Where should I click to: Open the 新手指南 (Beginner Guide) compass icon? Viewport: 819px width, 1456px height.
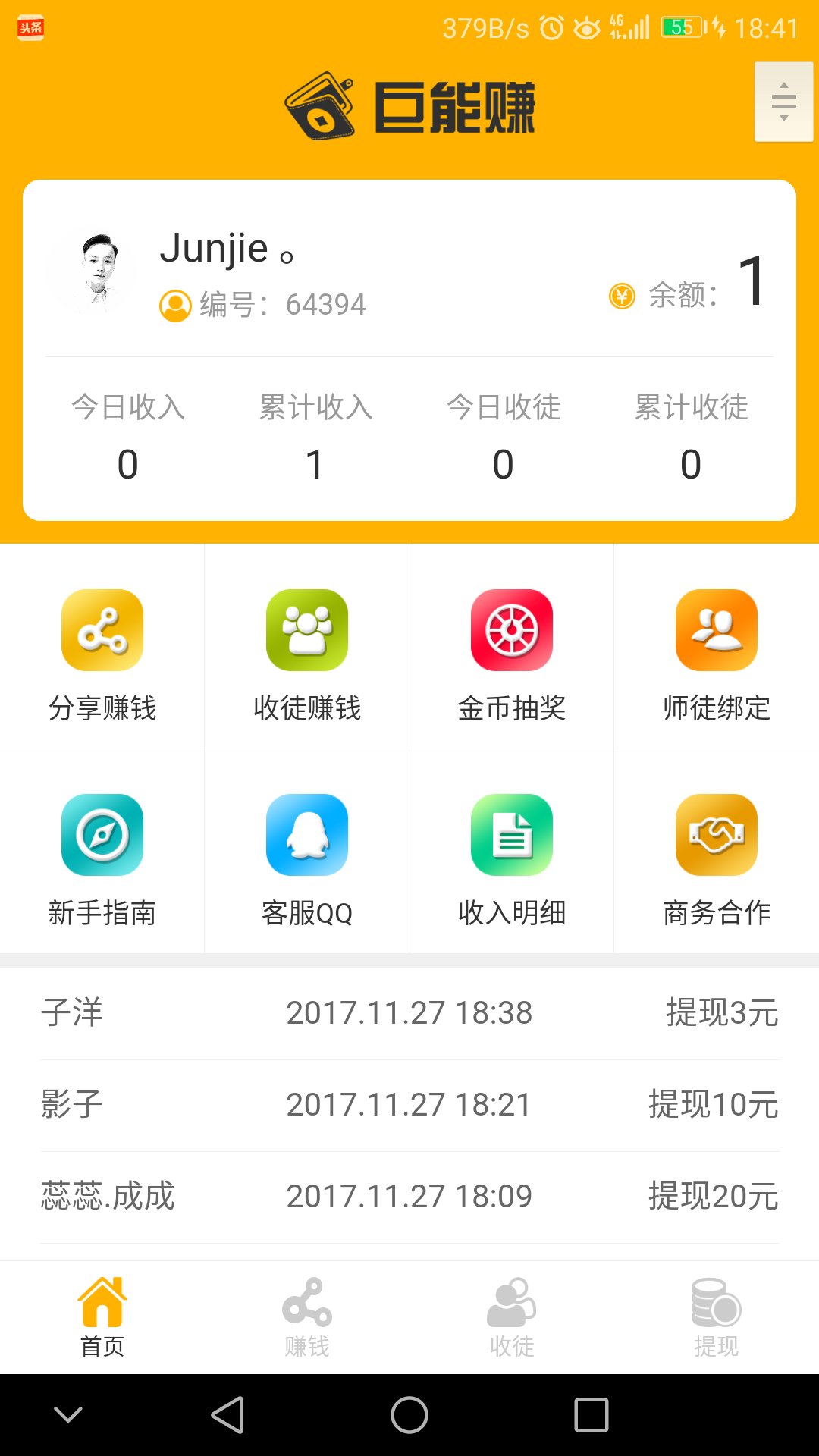coord(102,834)
